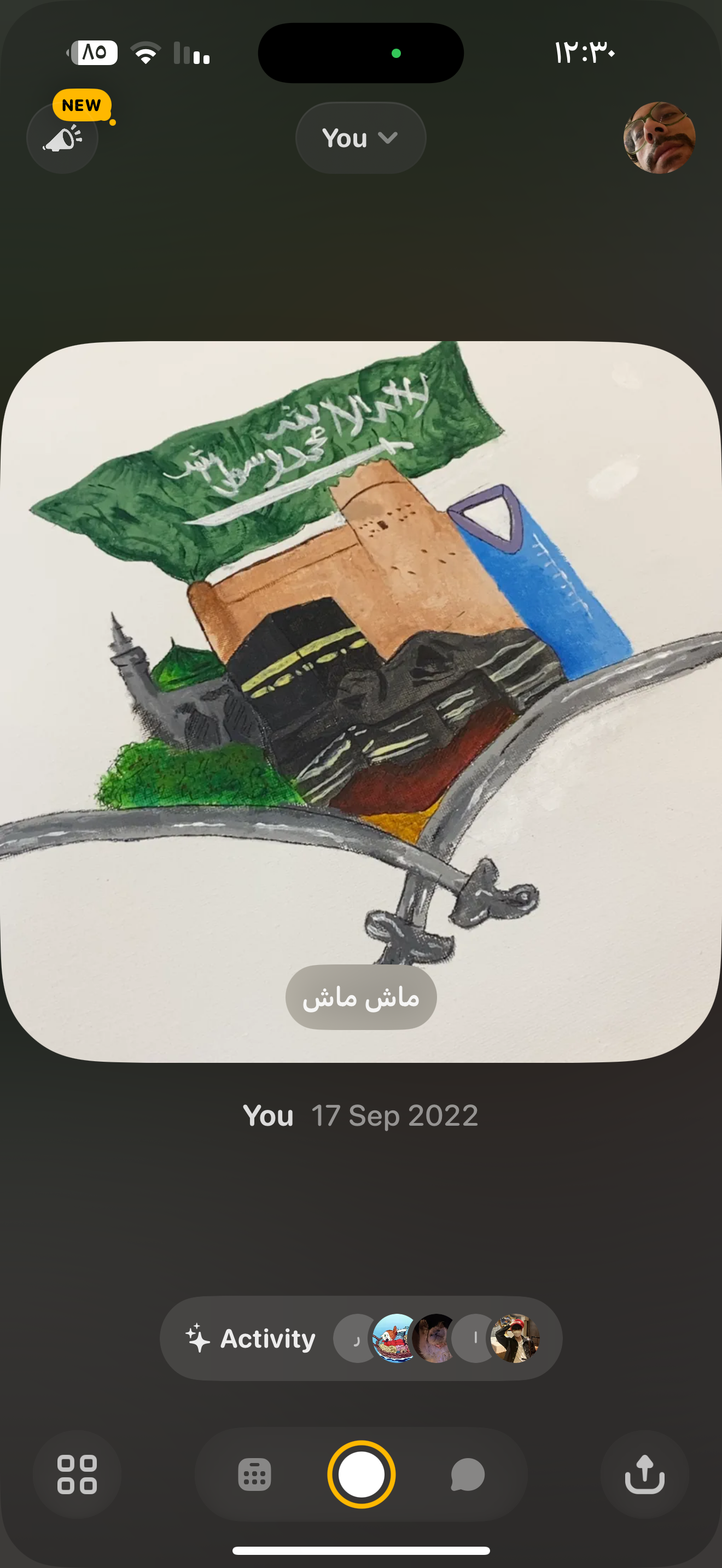
Task: Show the keypad grid icon
Action: 254,1475
